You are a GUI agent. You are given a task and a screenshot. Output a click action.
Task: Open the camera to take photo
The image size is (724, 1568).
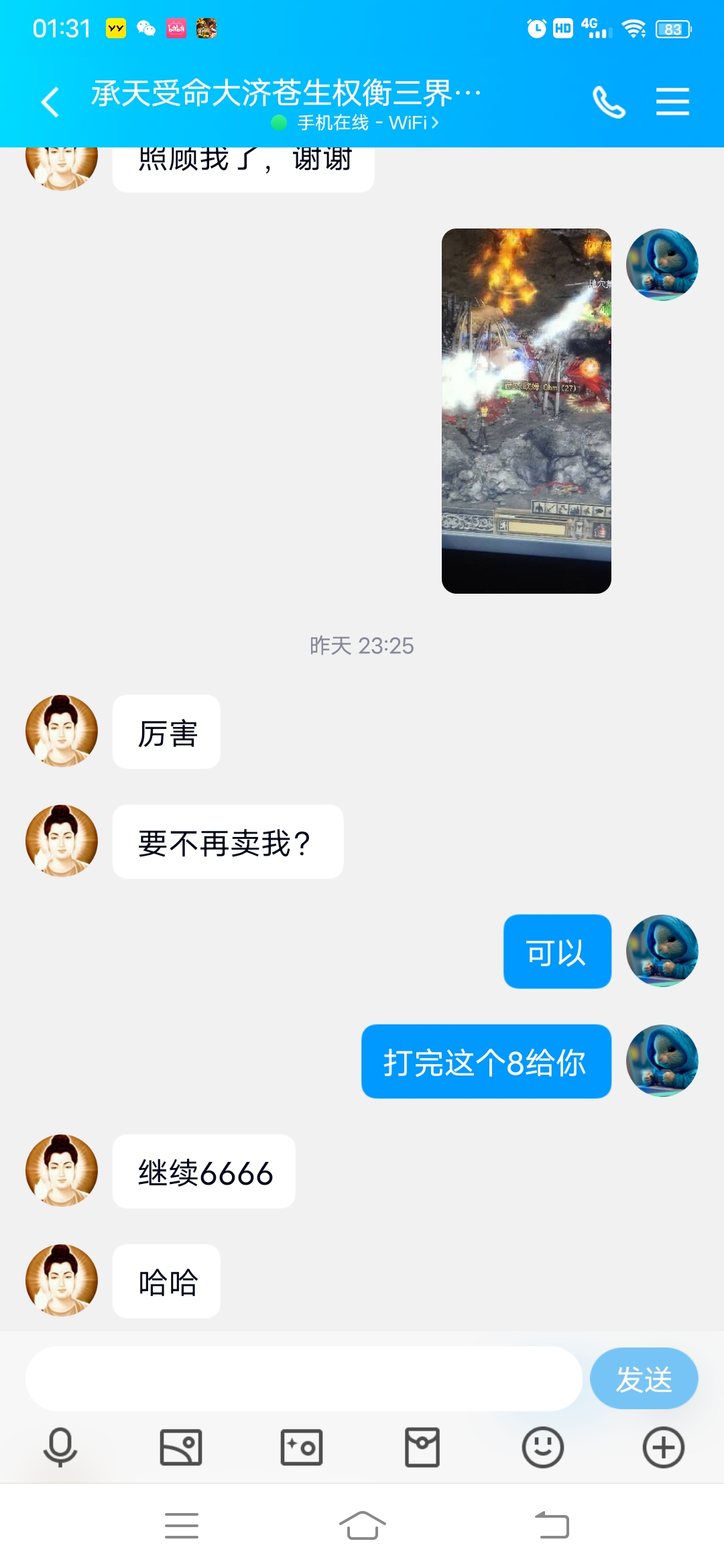(302, 1447)
